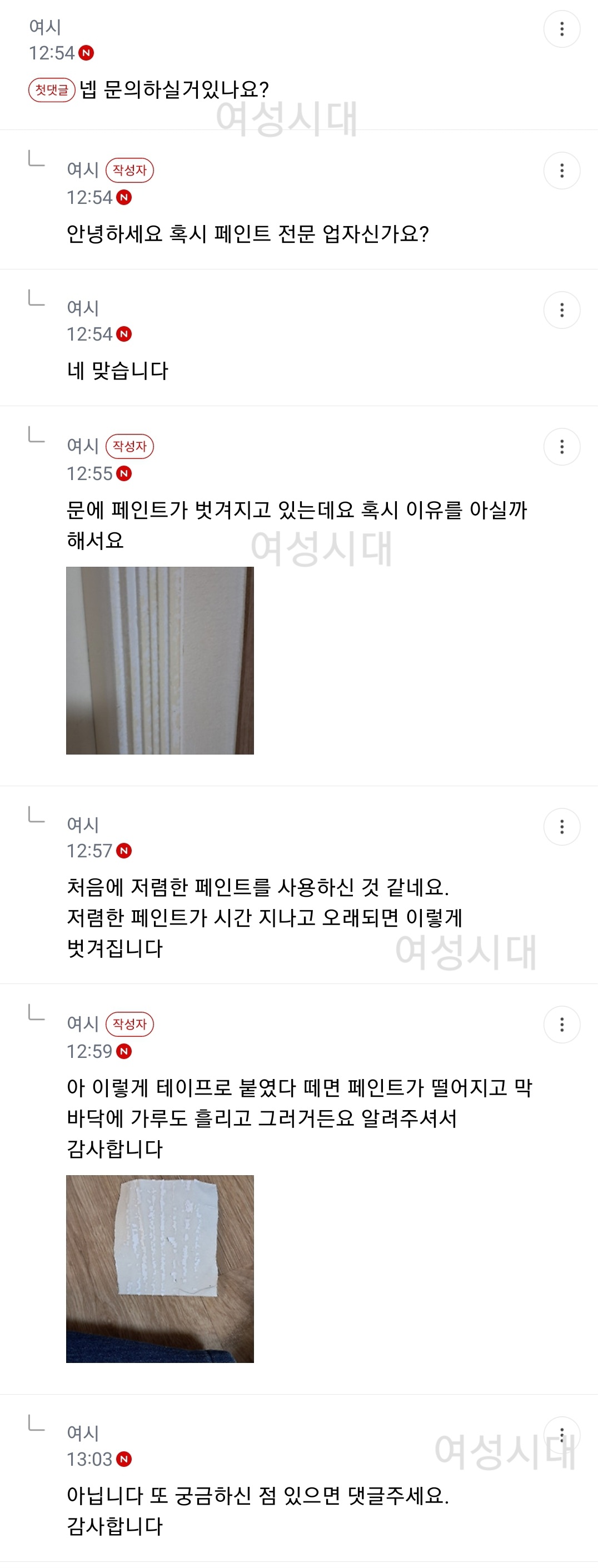Open options for the 12:57 reply
Image resolution: width=598 pixels, height=1568 pixels.
click(x=561, y=827)
